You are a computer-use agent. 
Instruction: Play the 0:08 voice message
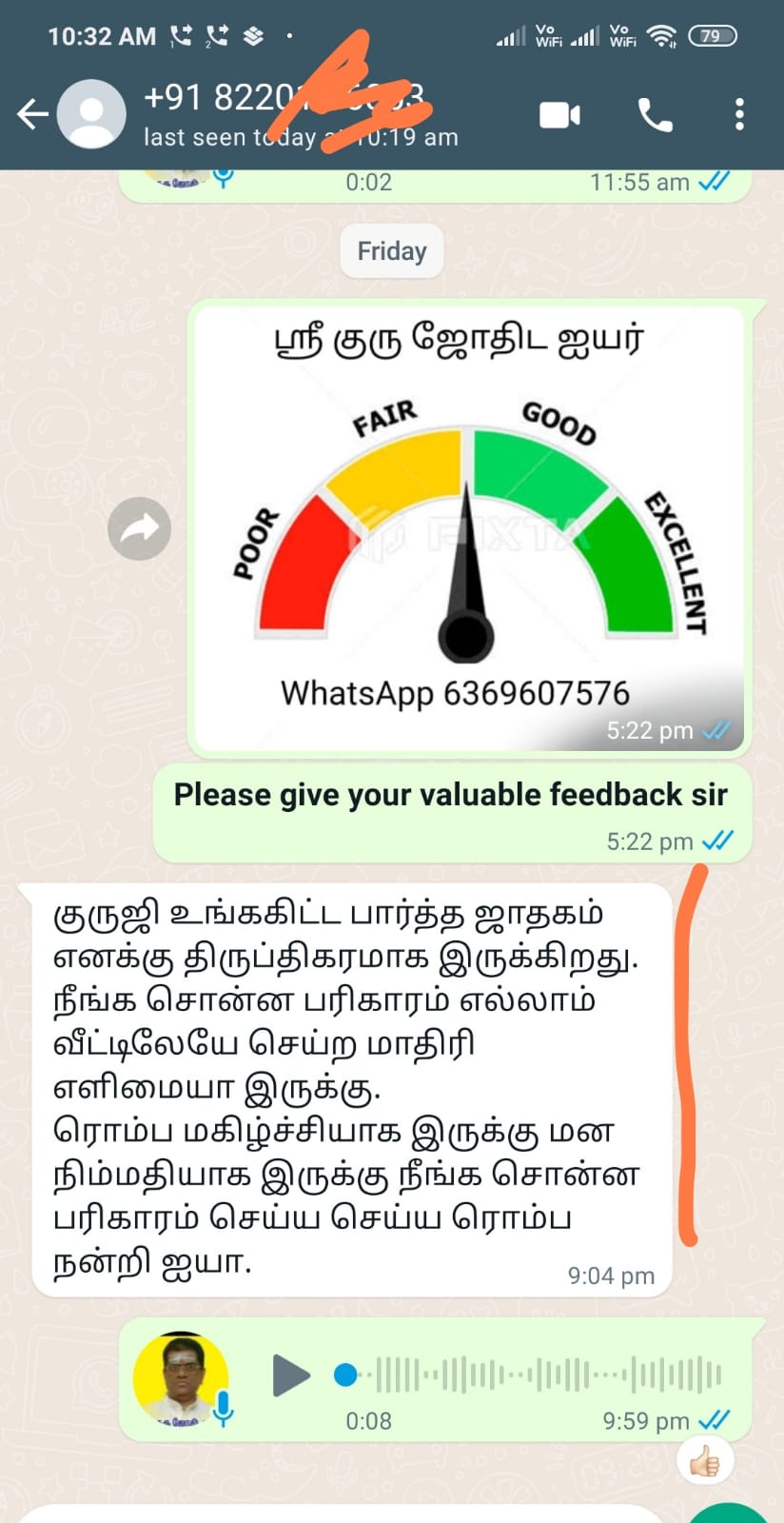pyautogui.click(x=291, y=1375)
